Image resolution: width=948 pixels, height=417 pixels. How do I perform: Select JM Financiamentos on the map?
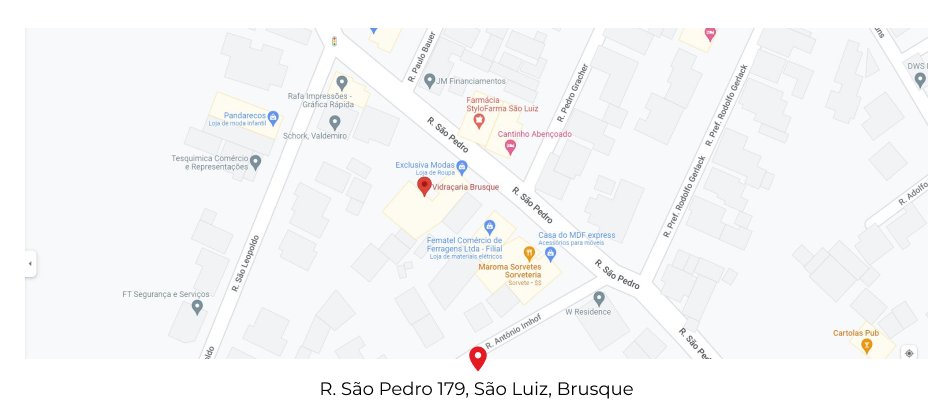pyautogui.click(x=430, y=80)
